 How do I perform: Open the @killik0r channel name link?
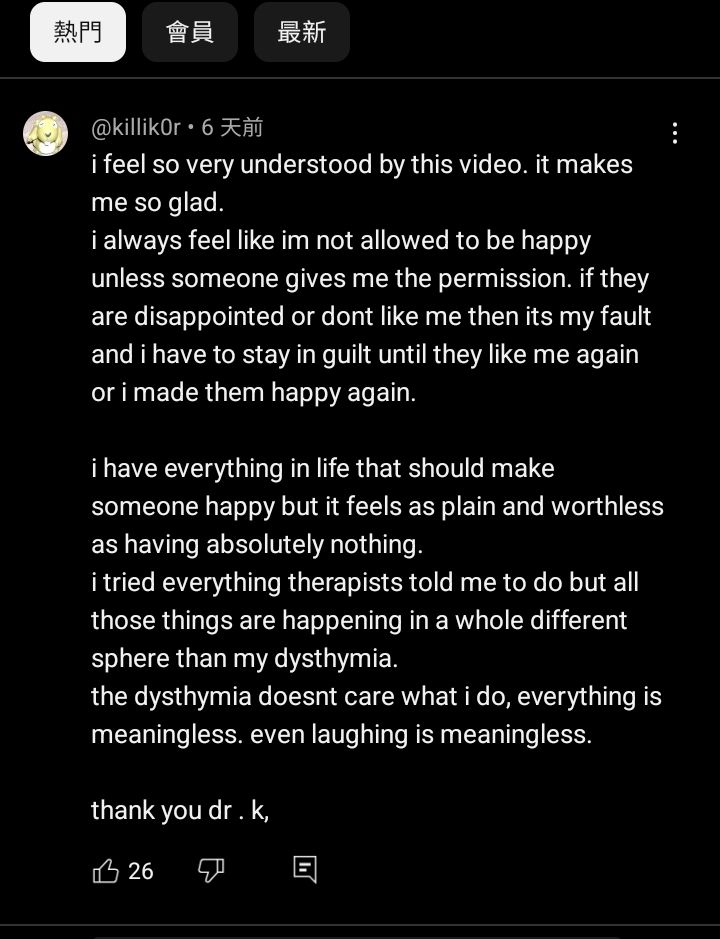tap(136, 127)
